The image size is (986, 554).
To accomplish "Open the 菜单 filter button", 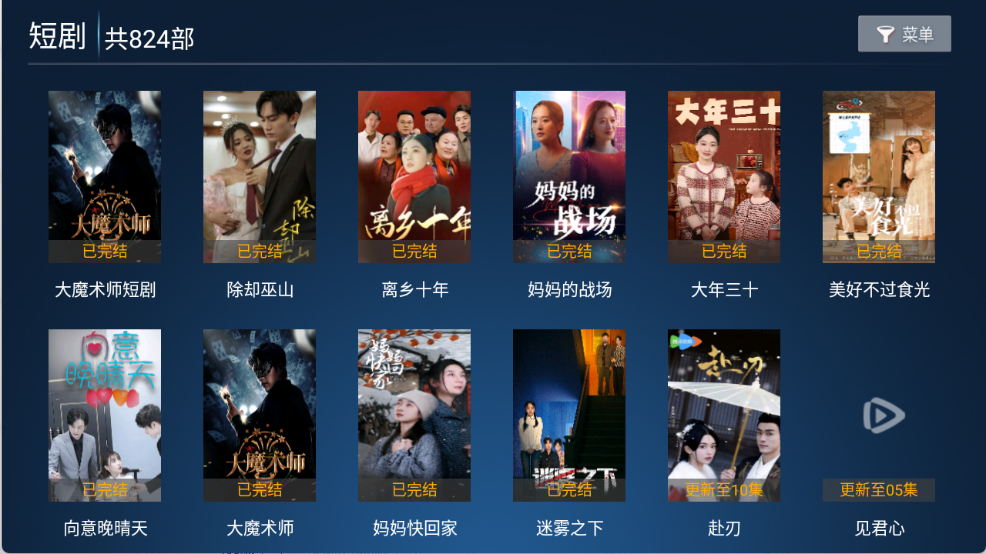I will pos(904,34).
